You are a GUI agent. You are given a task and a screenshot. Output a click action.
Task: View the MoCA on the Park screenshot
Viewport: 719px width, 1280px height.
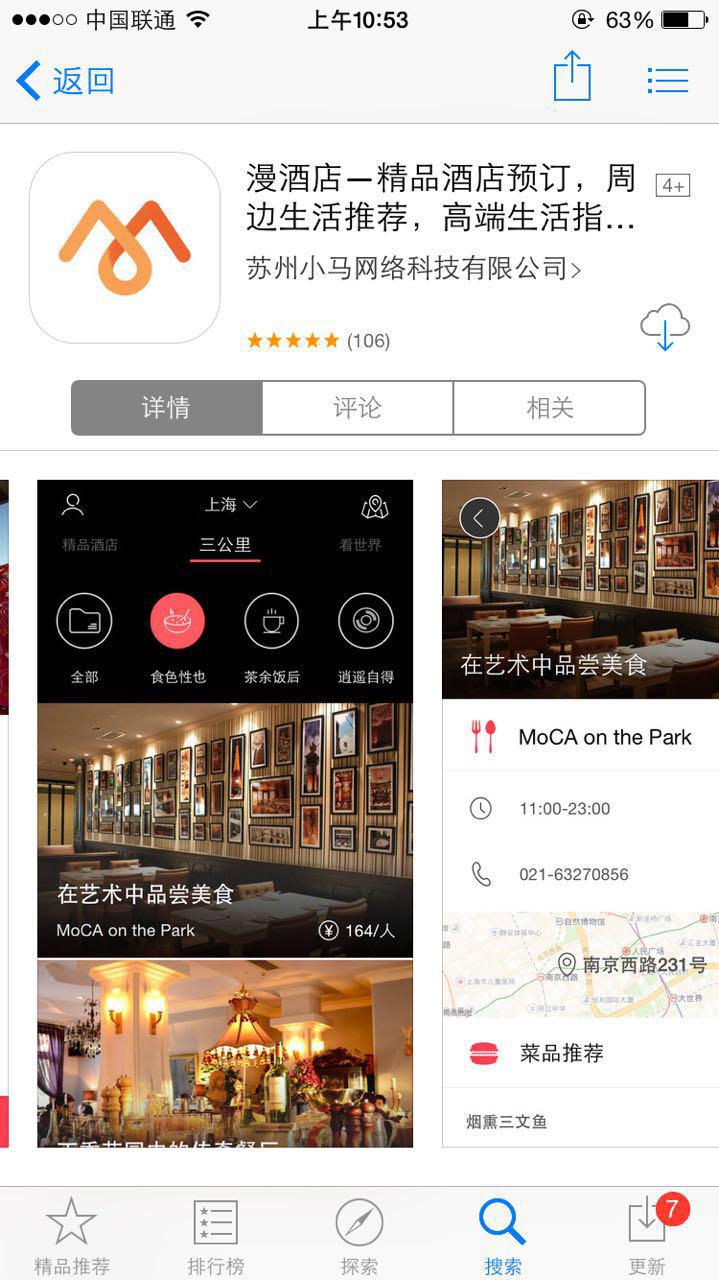tap(580, 812)
